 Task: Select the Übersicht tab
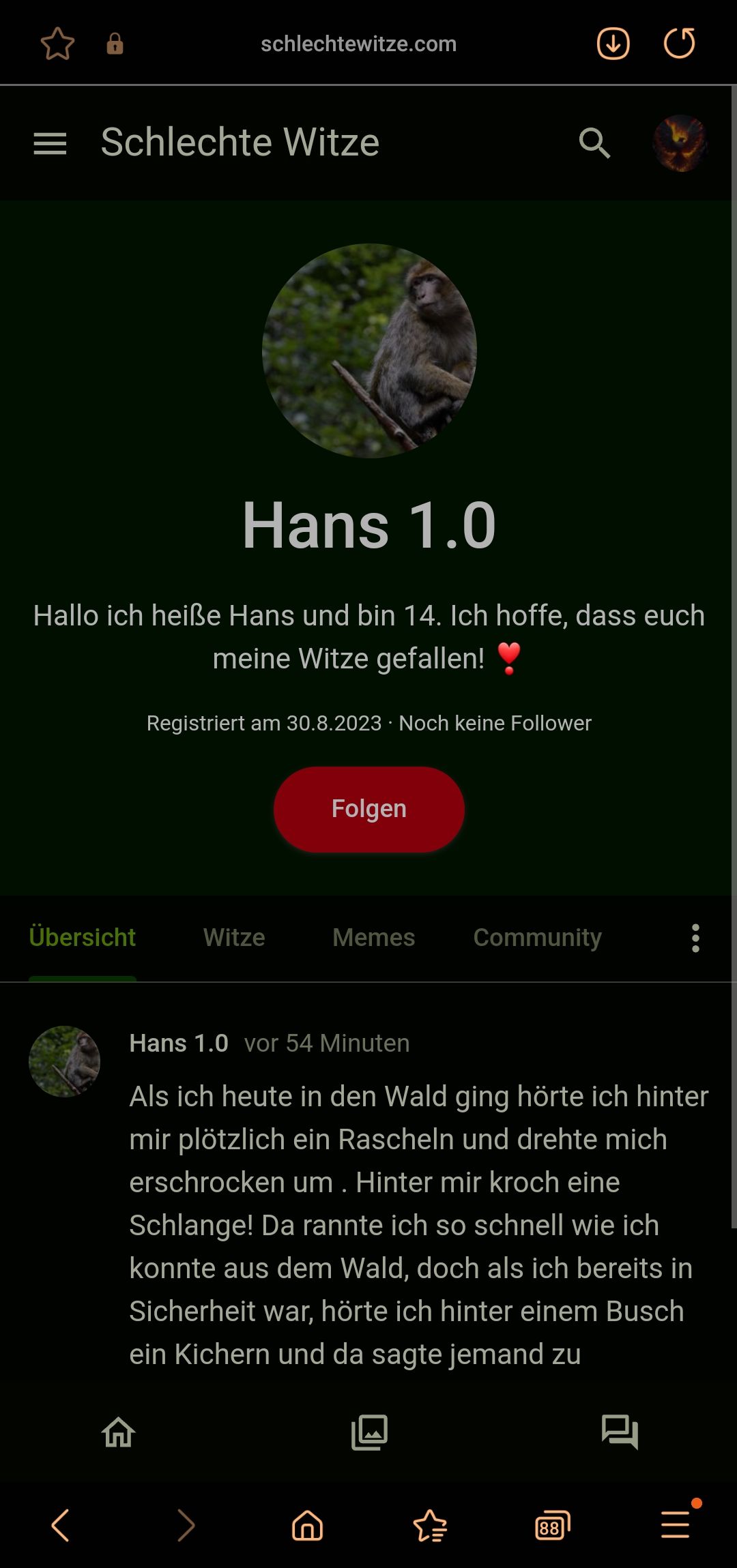(83, 938)
